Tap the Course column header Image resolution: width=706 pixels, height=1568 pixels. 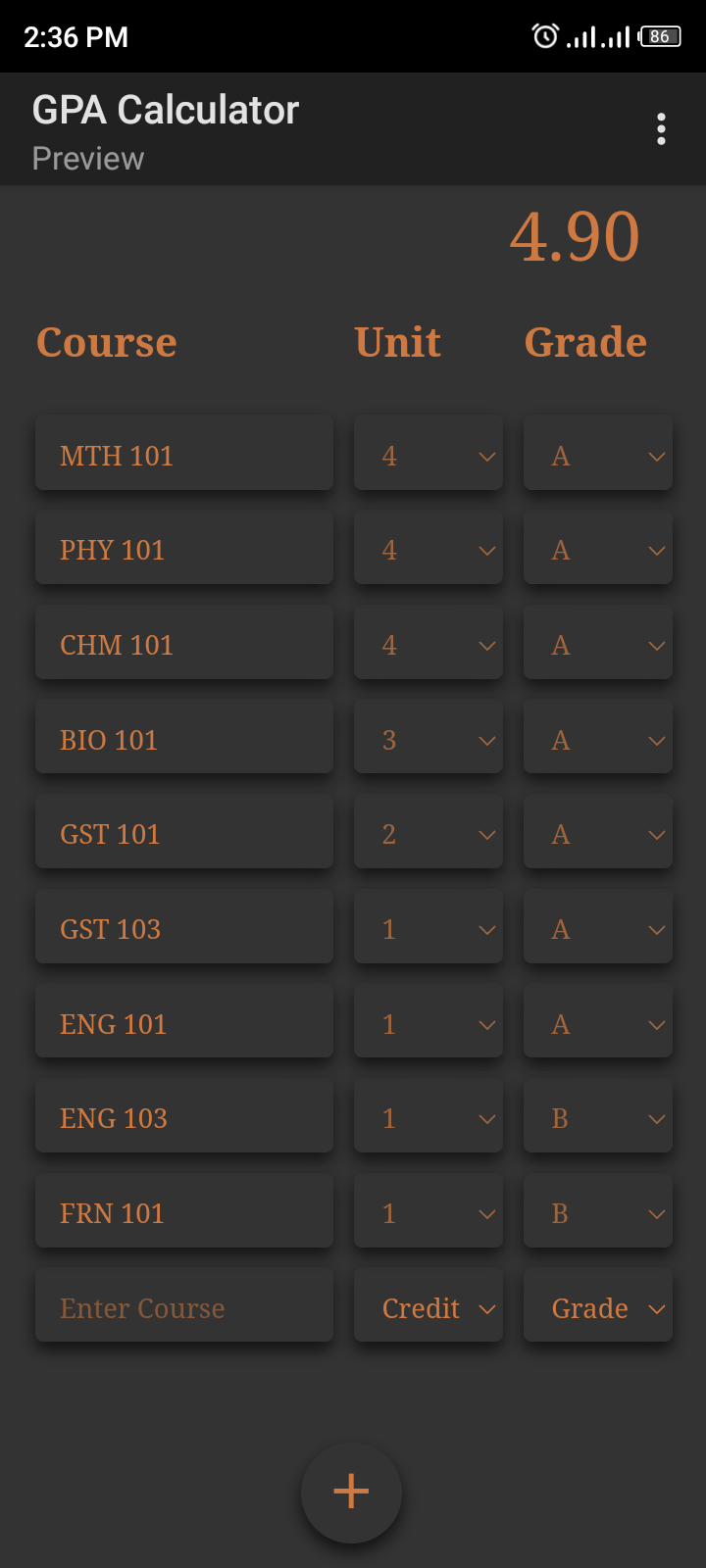(x=106, y=342)
